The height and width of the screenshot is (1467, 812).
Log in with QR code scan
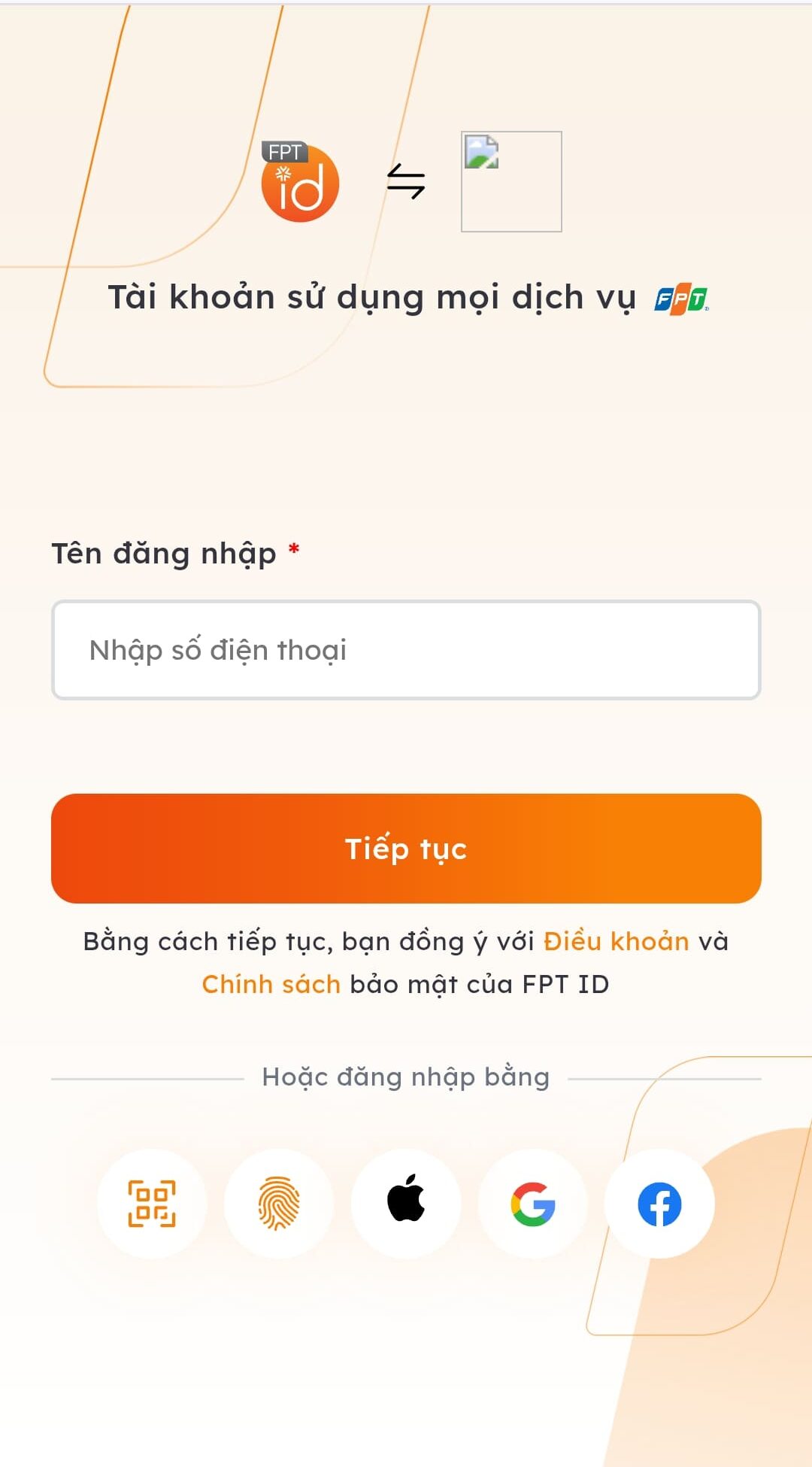click(x=152, y=1204)
